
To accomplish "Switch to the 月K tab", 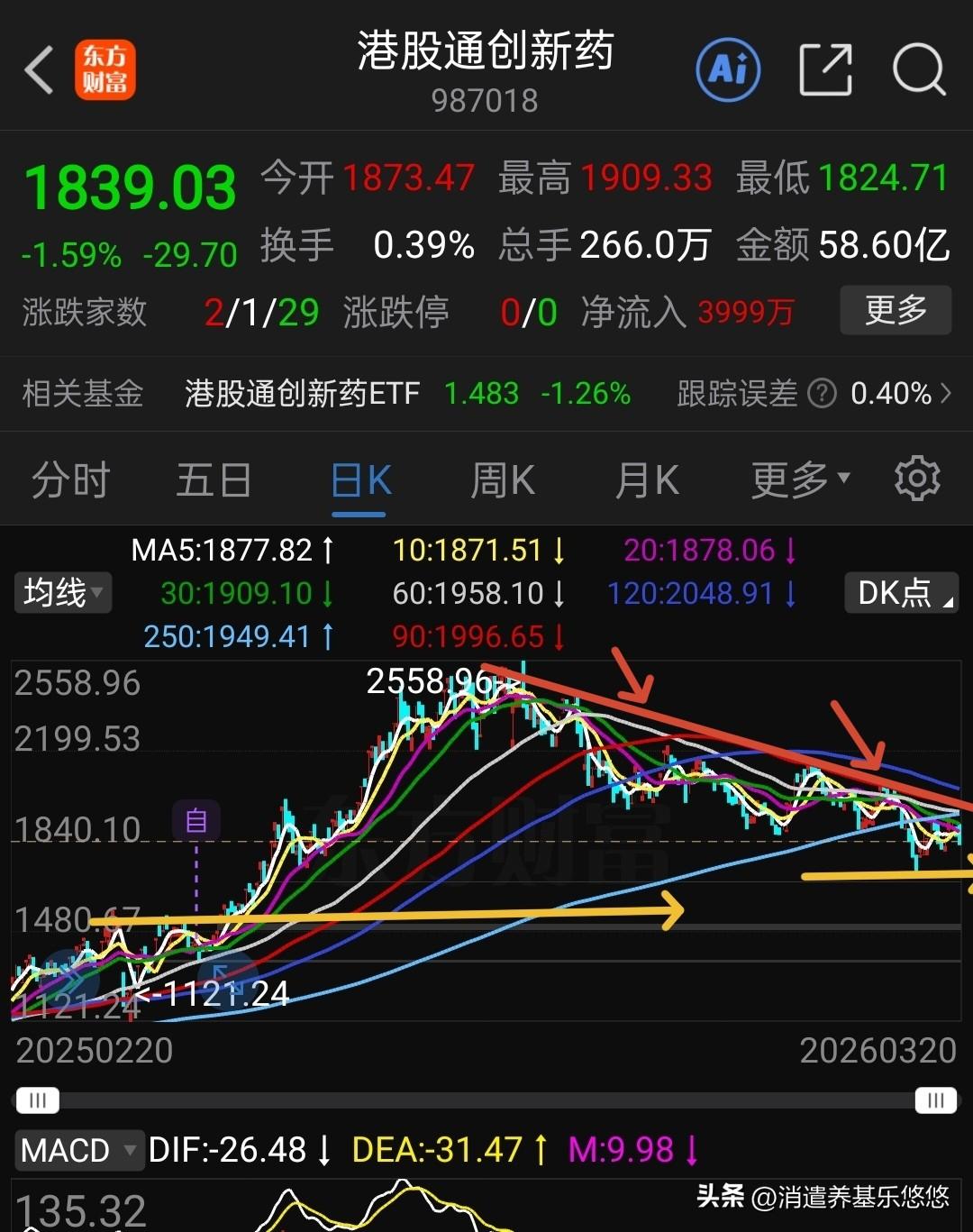I will tap(646, 479).
